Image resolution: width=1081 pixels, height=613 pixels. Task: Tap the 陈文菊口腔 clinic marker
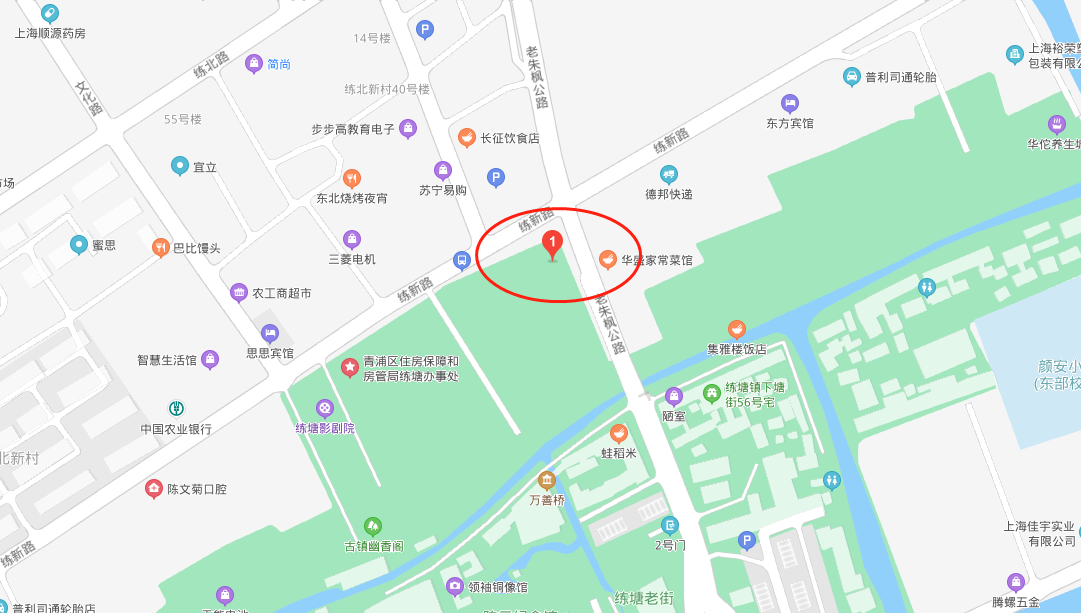tap(154, 489)
